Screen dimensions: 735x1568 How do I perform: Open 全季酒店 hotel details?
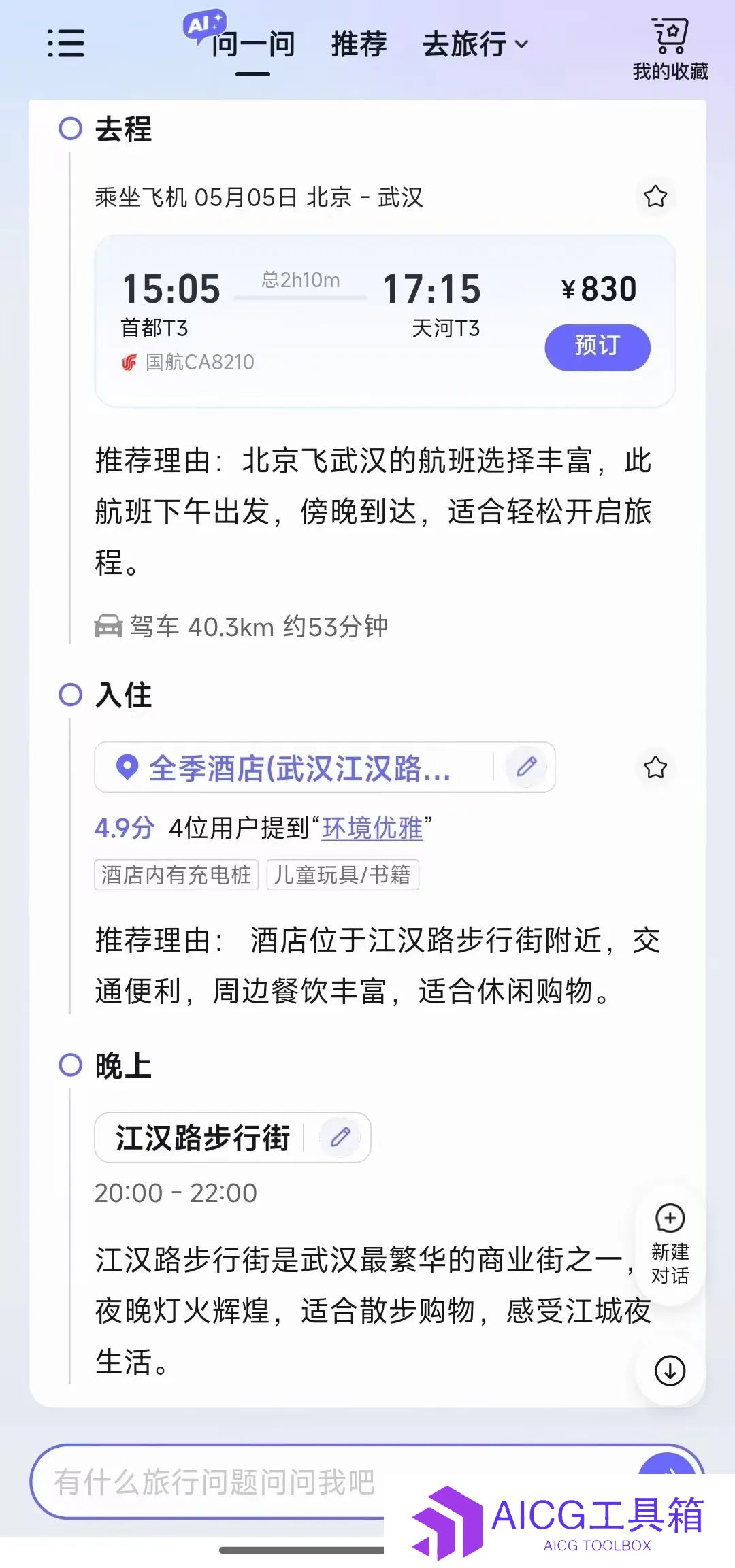(299, 768)
